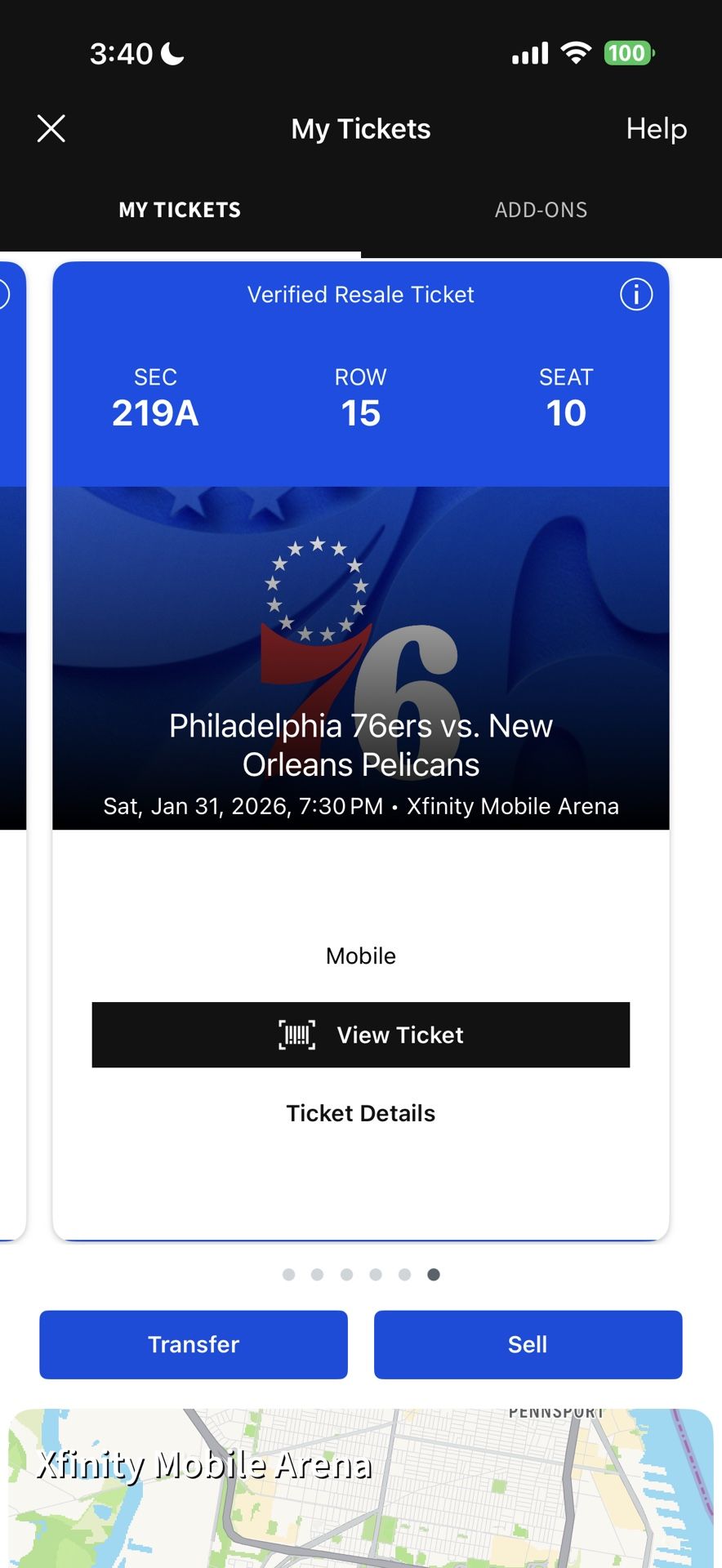Tap the Sell button

(x=528, y=1344)
